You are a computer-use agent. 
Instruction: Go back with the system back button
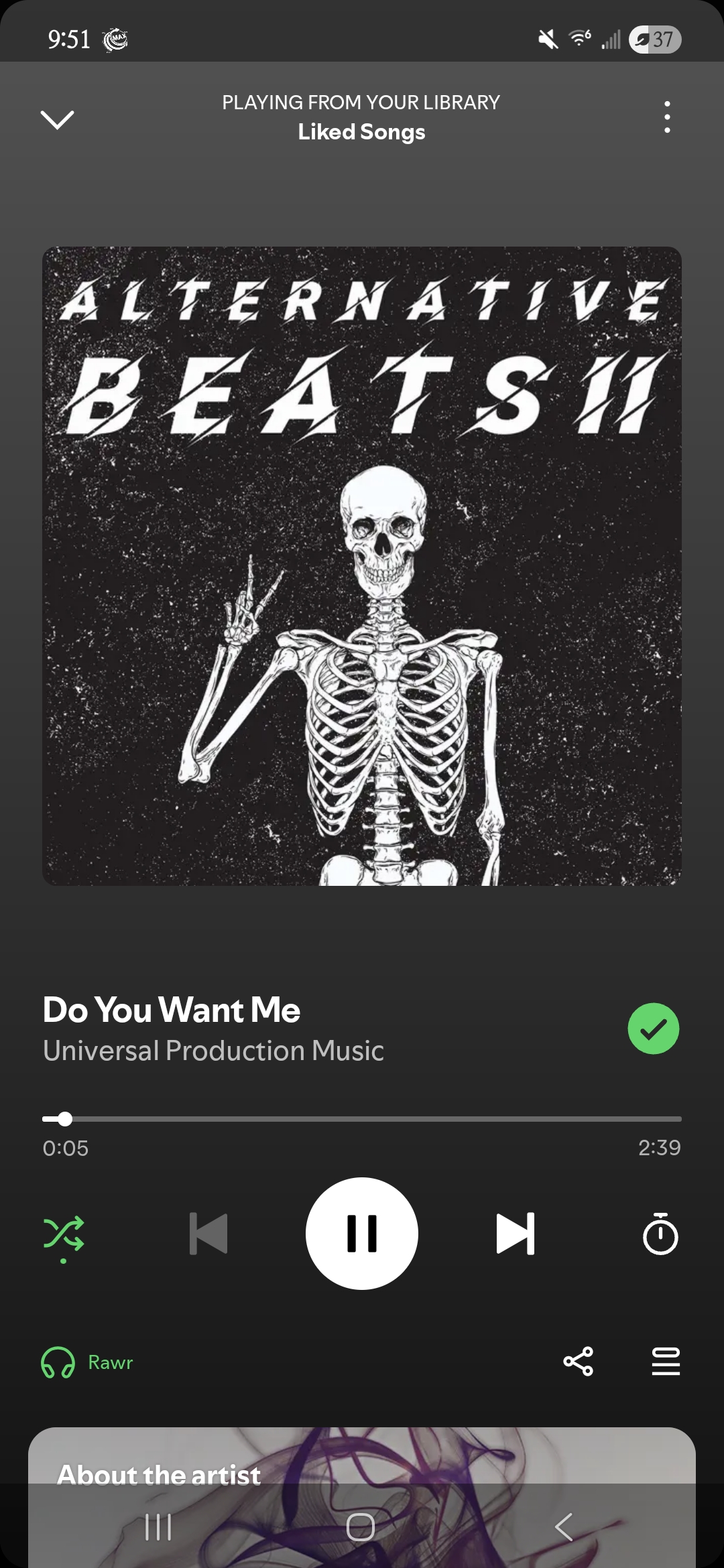[564, 1527]
